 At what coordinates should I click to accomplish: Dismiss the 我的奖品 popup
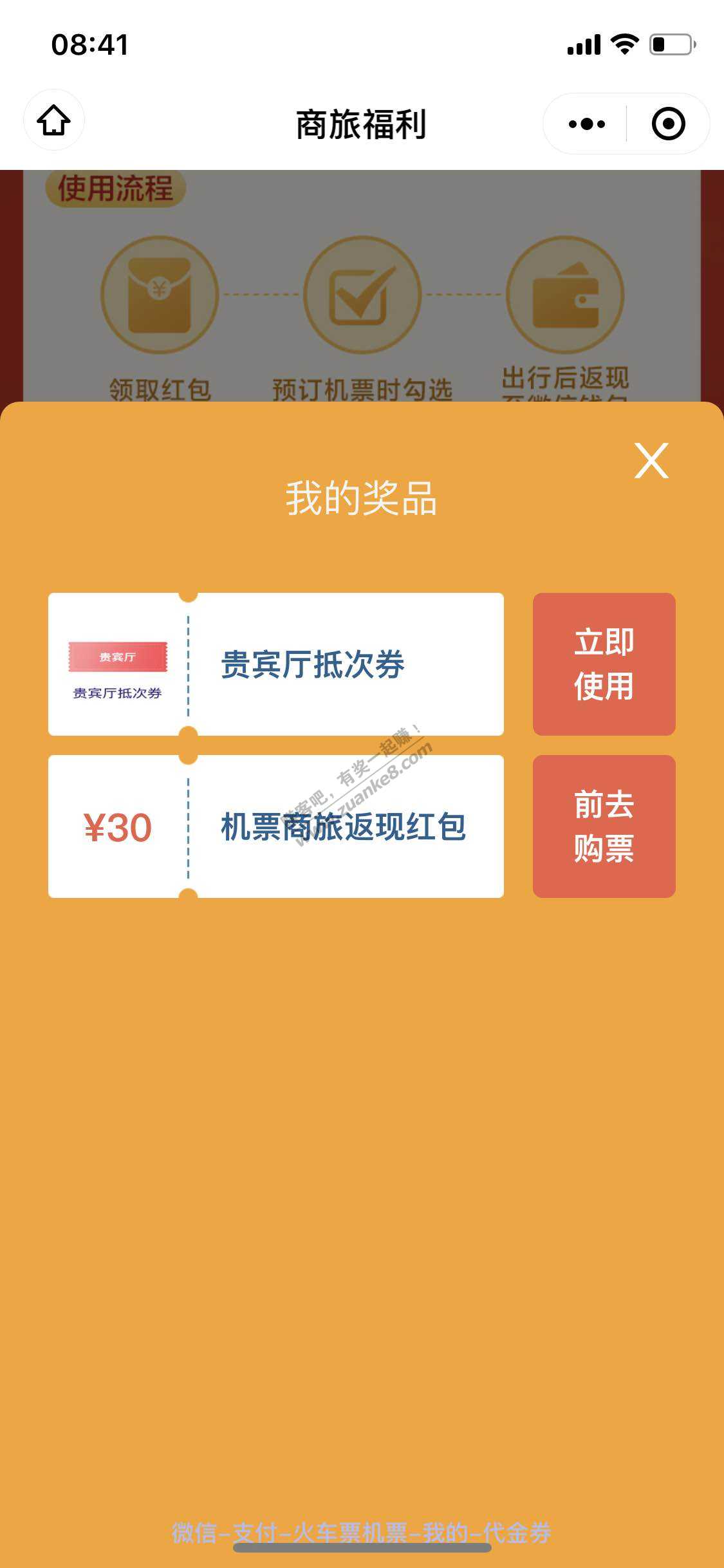pos(651,460)
